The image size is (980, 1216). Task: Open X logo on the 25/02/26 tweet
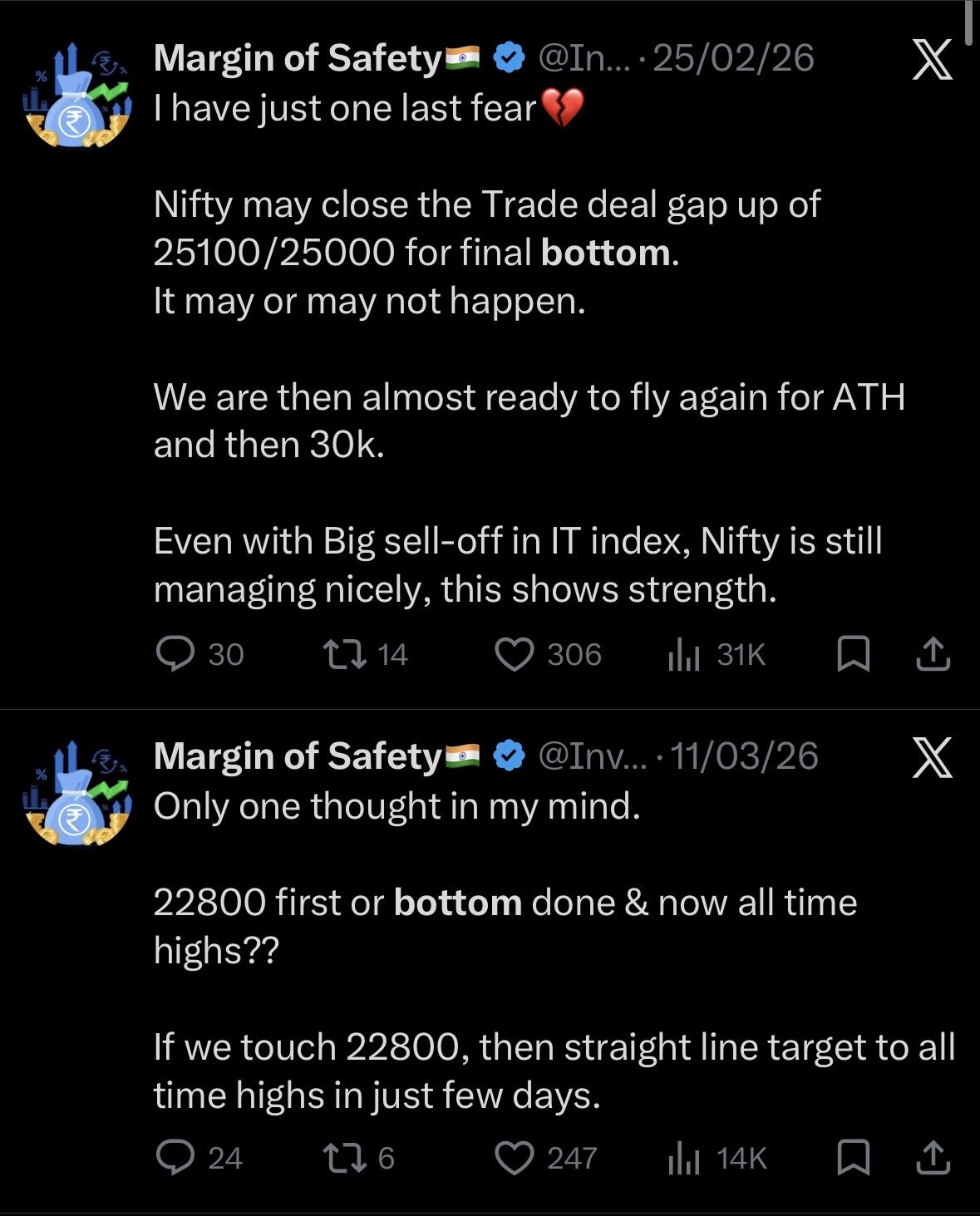[x=932, y=60]
